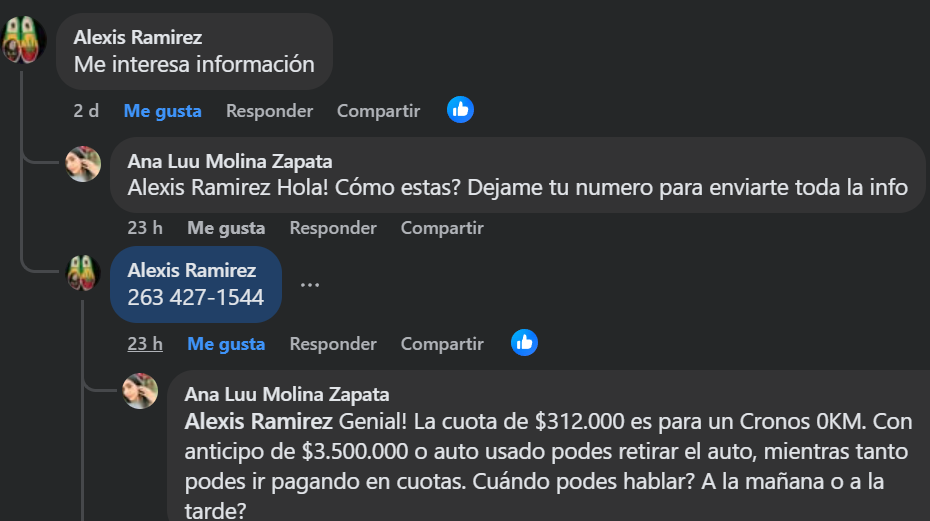Image resolution: width=930 pixels, height=521 pixels.
Task: Open Alexis Ramirez's profile from the bold mention
Action: (x=259, y=420)
